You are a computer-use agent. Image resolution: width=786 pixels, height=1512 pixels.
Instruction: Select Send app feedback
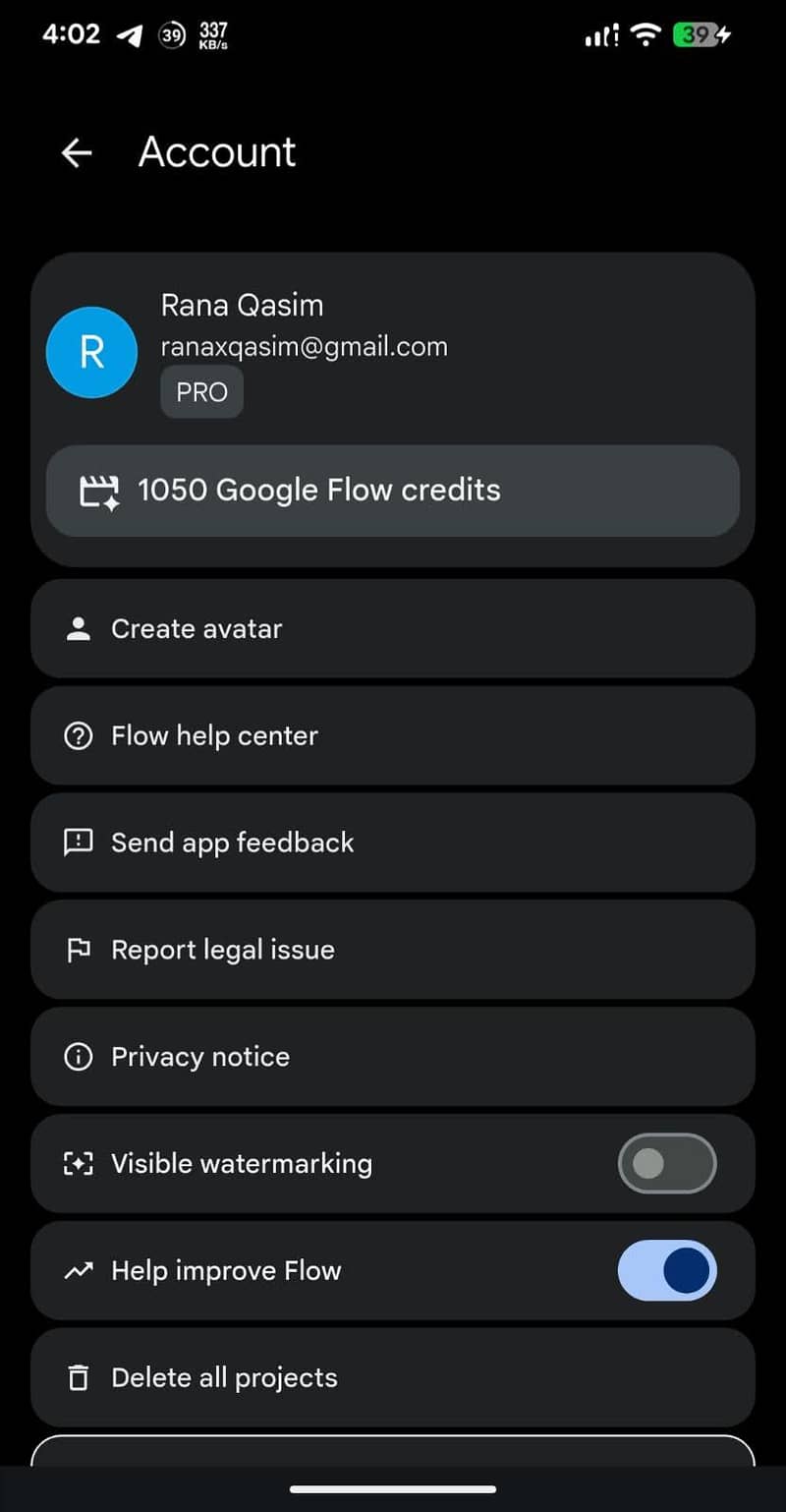(393, 843)
